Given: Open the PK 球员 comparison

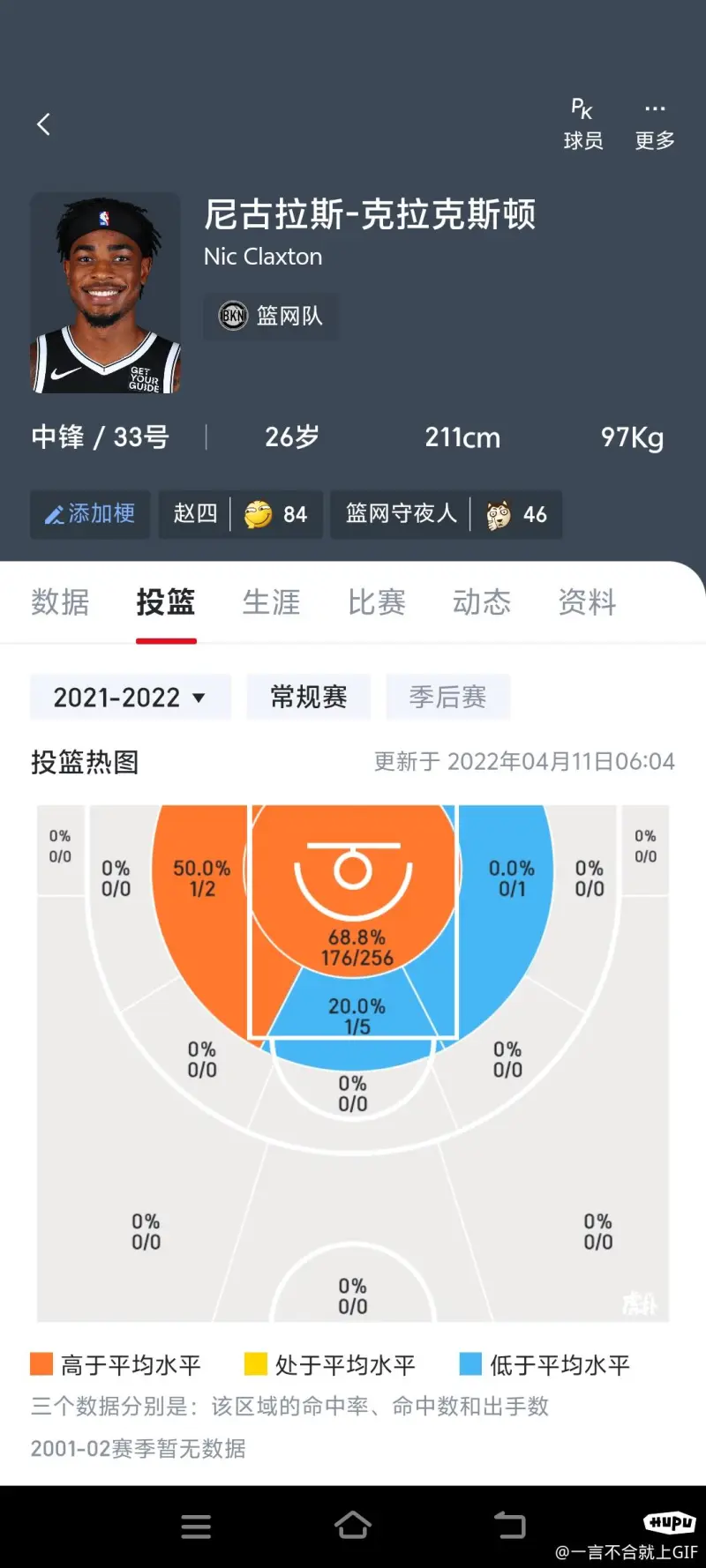Looking at the screenshot, I should [x=582, y=124].
